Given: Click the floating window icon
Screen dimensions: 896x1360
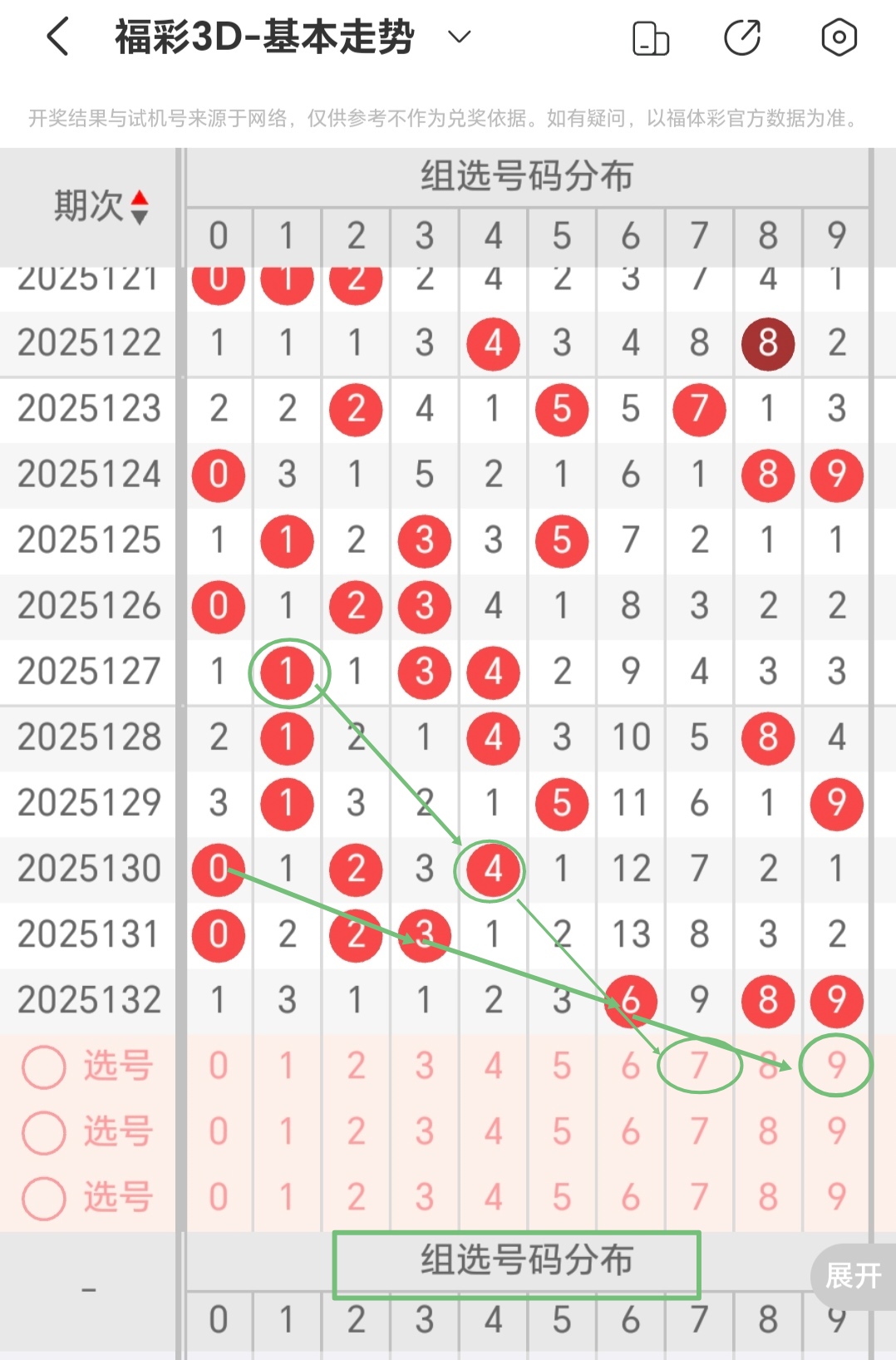Looking at the screenshot, I should click(x=651, y=37).
